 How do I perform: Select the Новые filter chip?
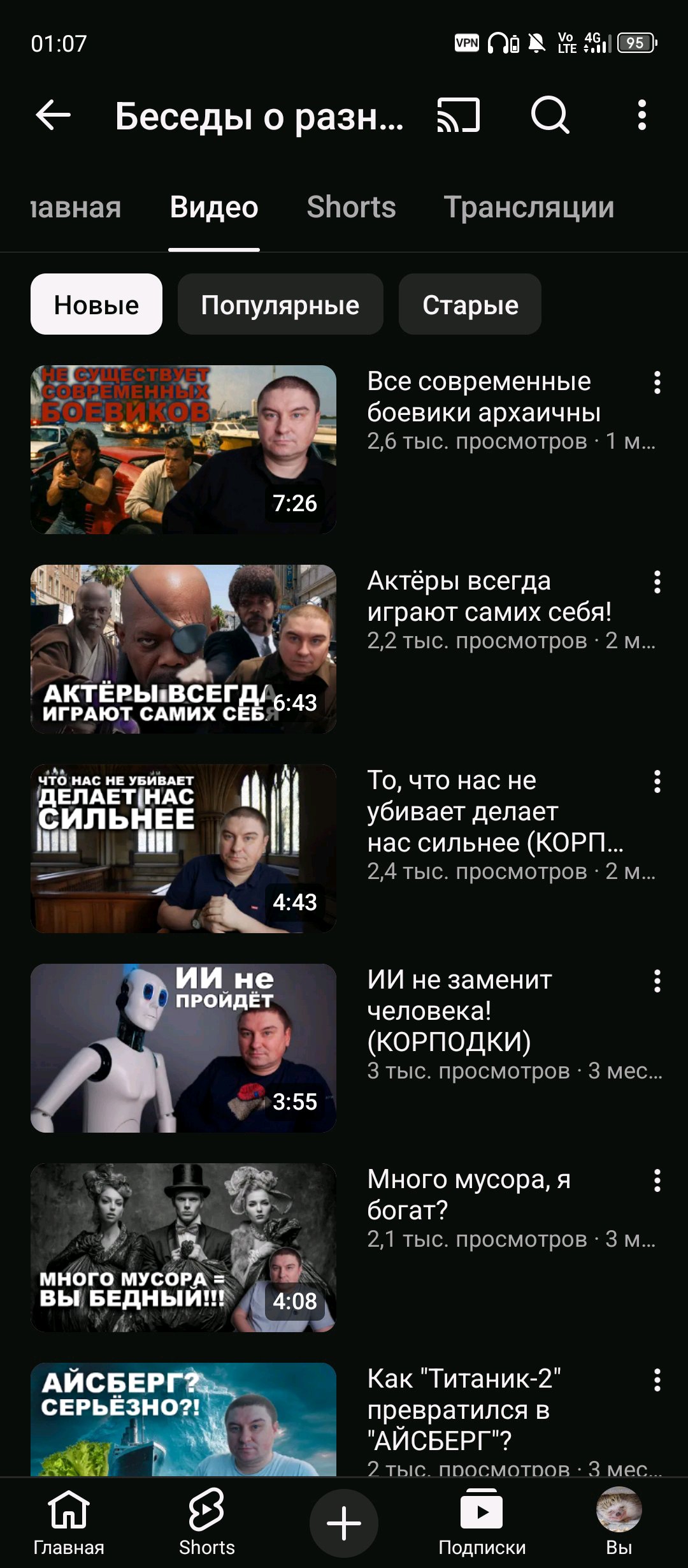pyautogui.click(x=96, y=305)
